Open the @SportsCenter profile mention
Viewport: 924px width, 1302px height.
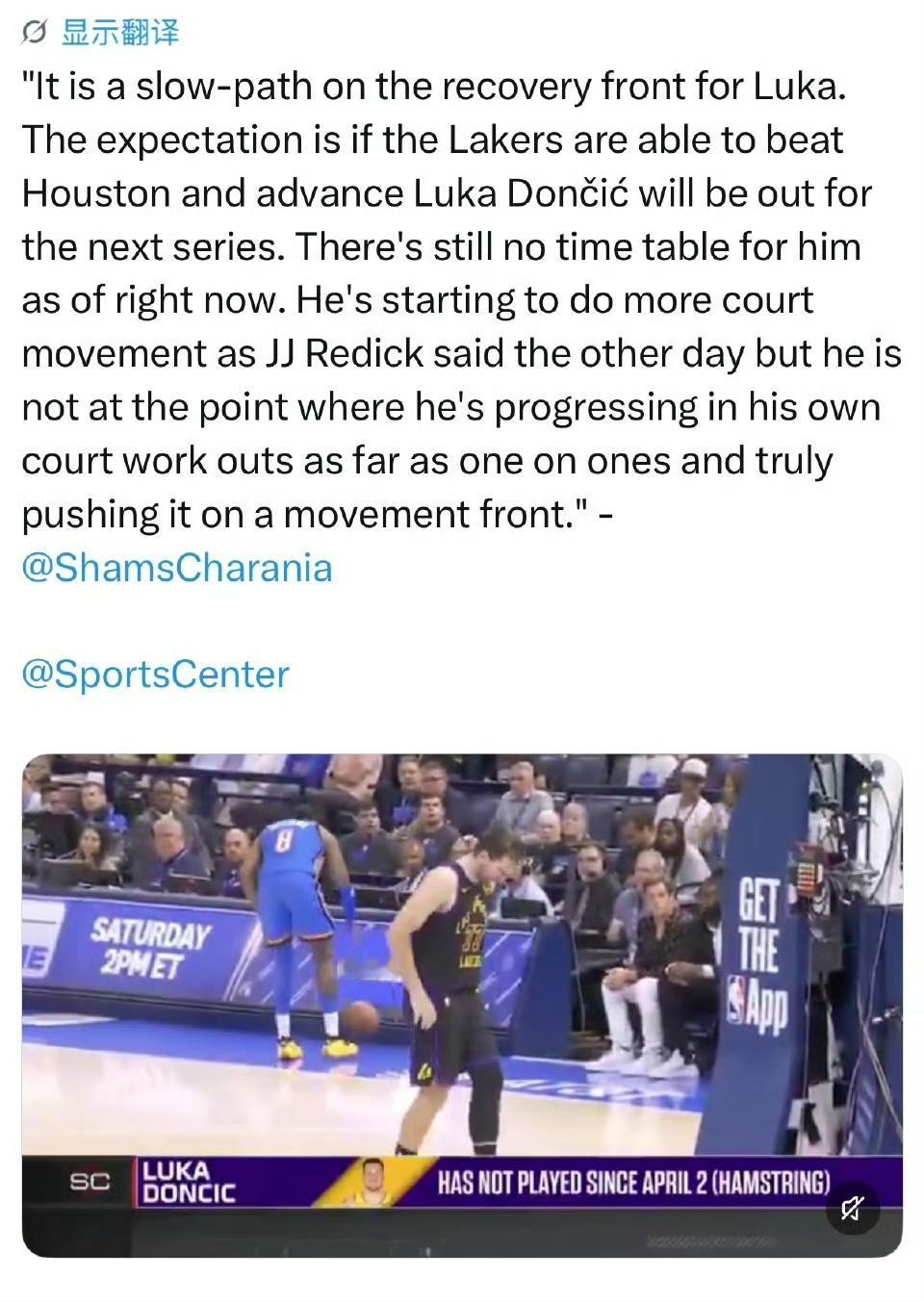[155, 674]
